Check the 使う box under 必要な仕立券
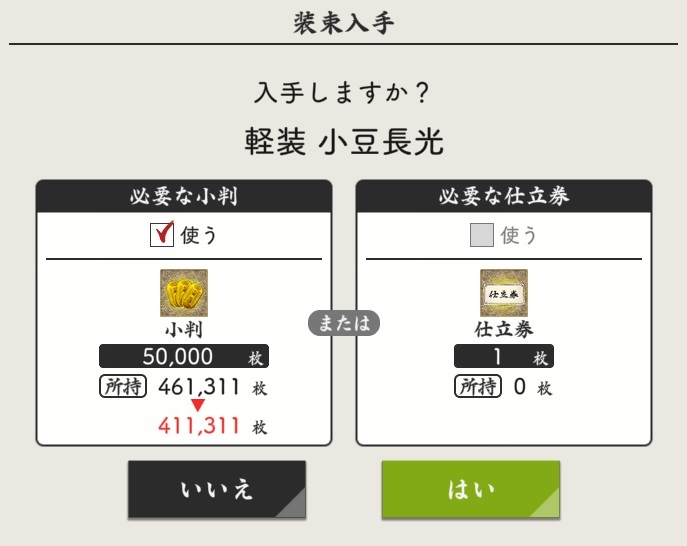The height and width of the screenshot is (546, 687). coord(482,235)
